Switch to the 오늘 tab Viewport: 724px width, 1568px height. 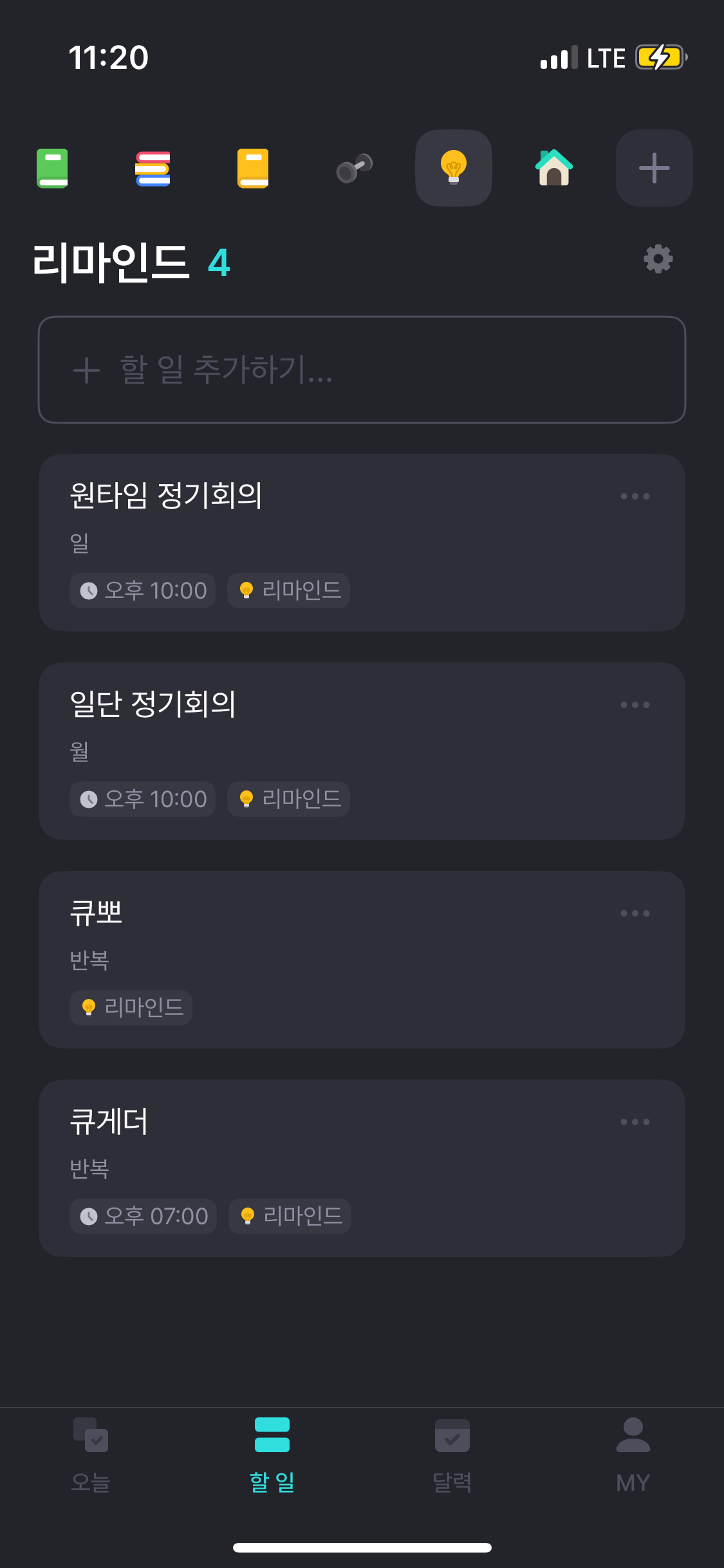[91, 1453]
